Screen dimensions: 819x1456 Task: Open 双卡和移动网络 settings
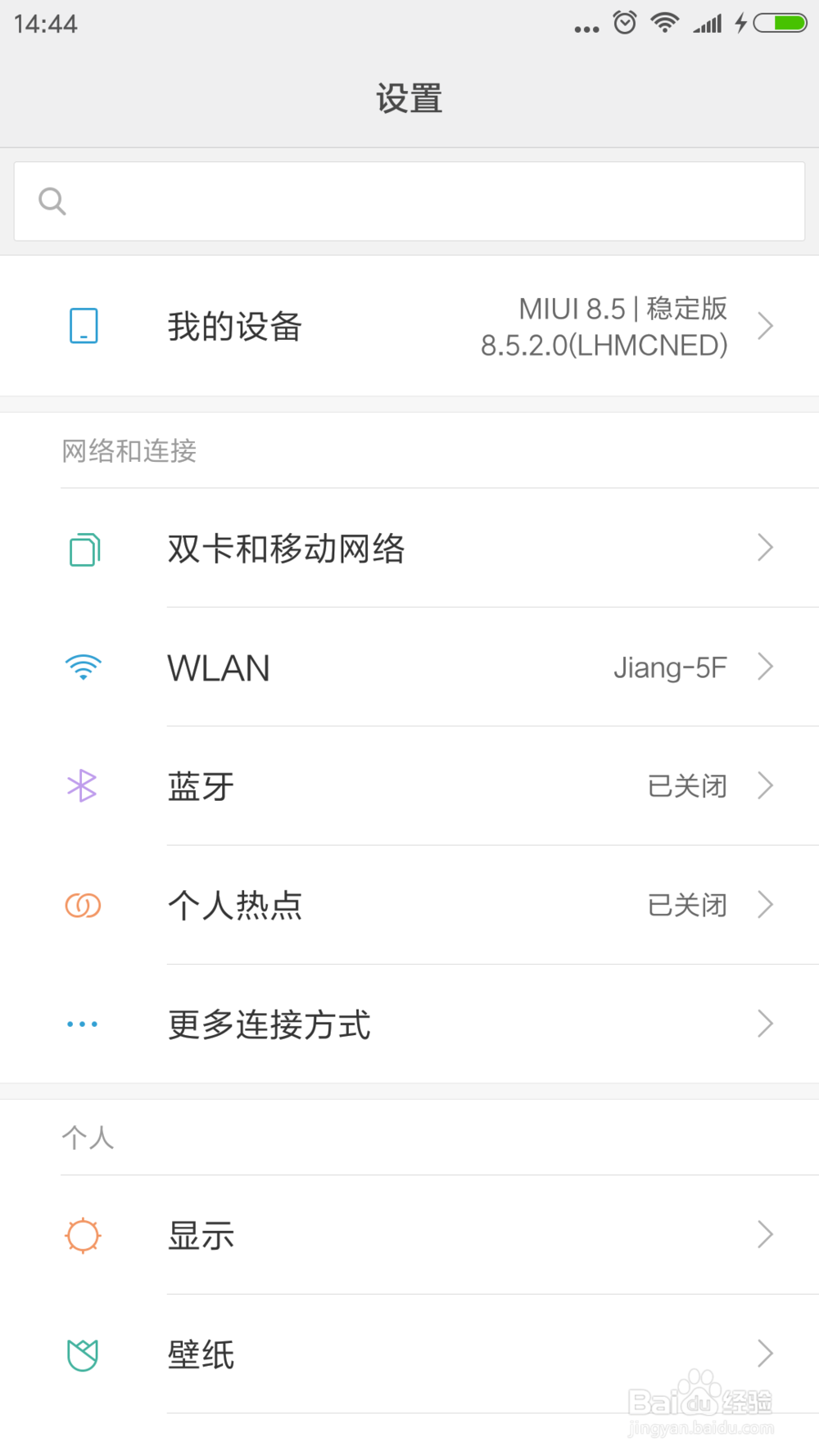(409, 548)
